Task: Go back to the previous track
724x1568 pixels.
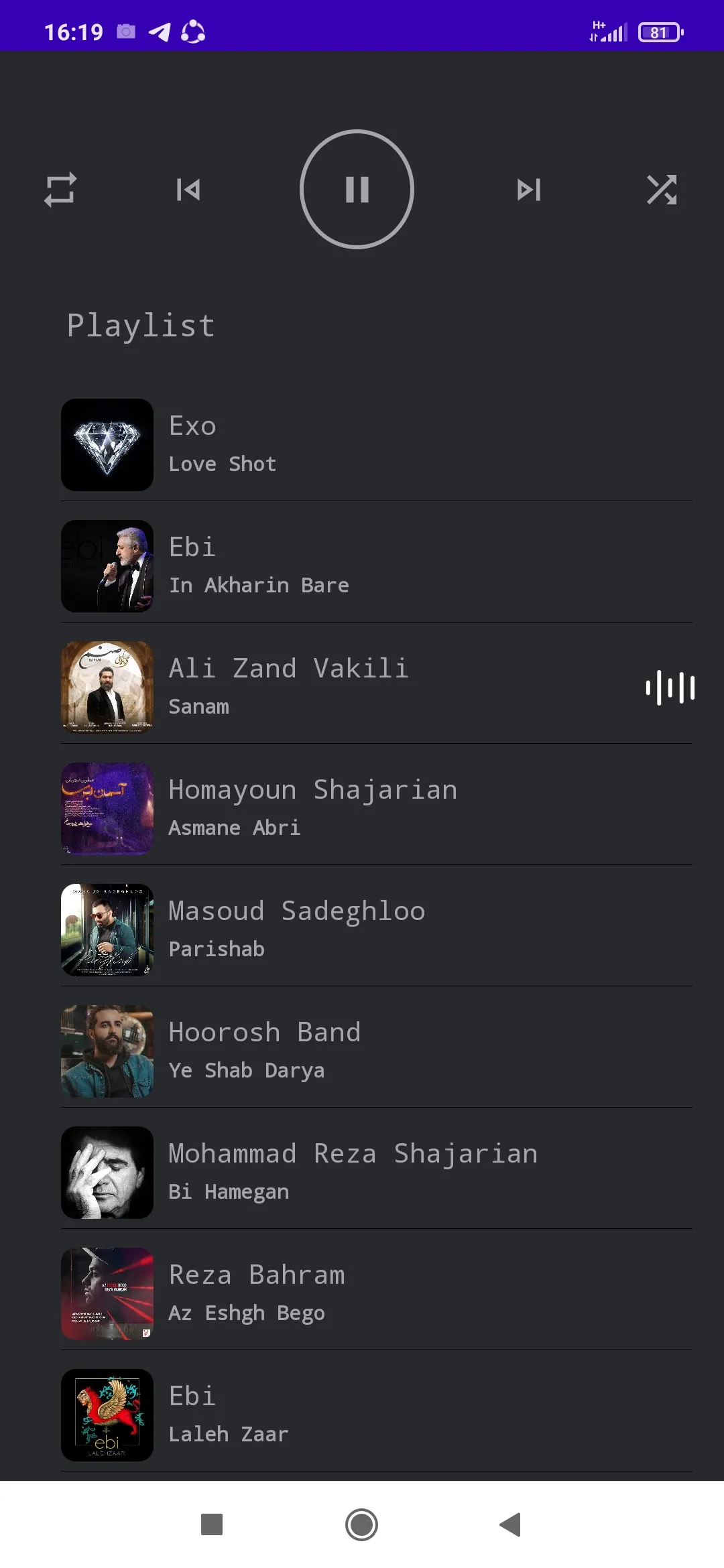Action: (188, 190)
